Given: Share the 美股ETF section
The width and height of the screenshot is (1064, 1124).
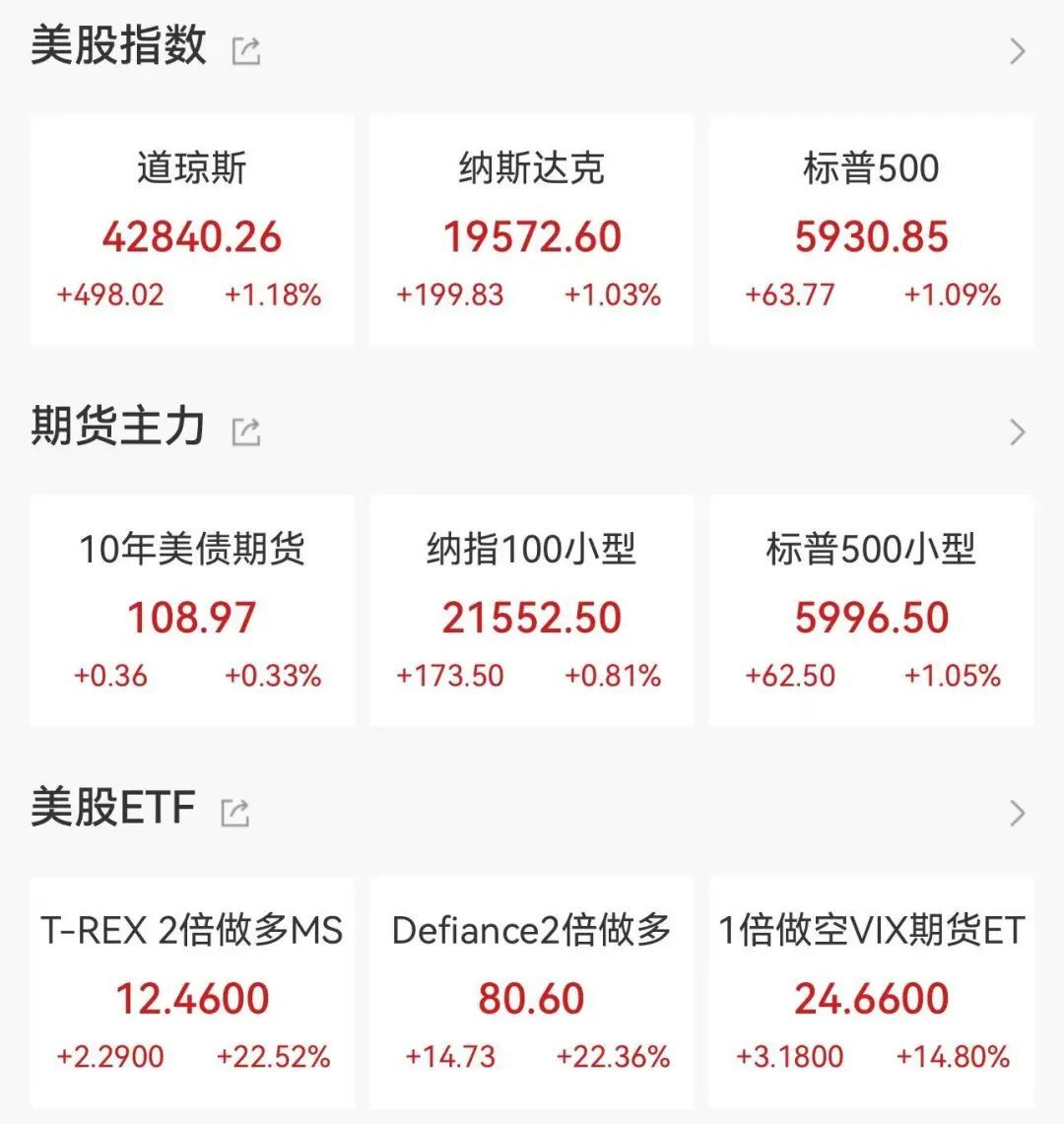Looking at the screenshot, I should [234, 813].
